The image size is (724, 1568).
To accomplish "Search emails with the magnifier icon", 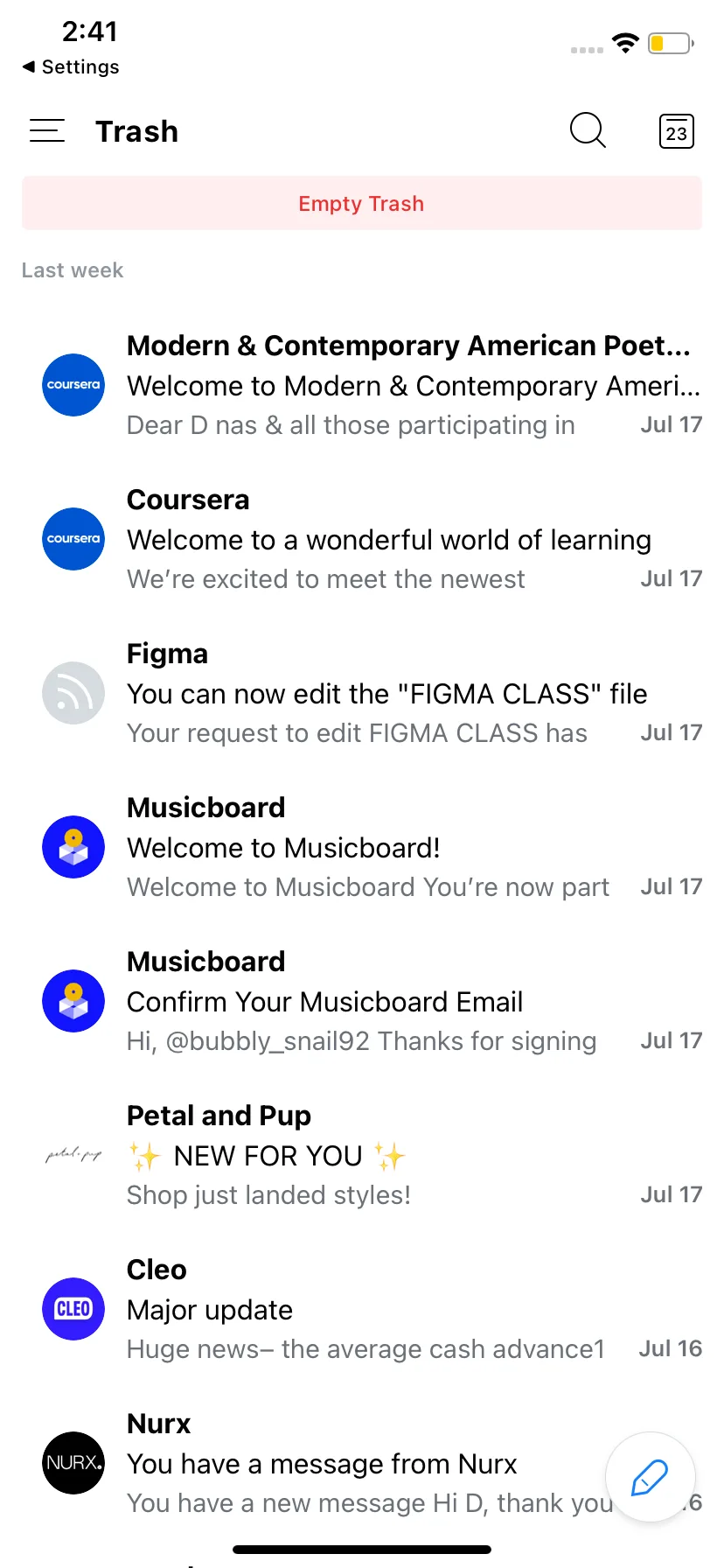I will click(588, 131).
